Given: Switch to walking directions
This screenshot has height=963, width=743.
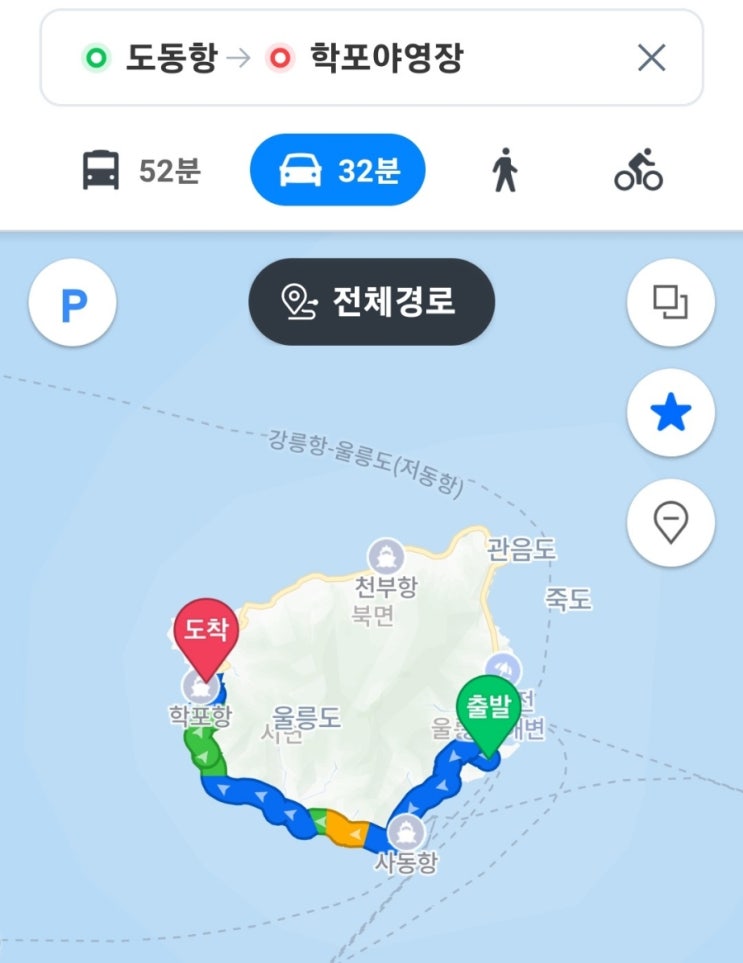Looking at the screenshot, I should tap(505, 170).
